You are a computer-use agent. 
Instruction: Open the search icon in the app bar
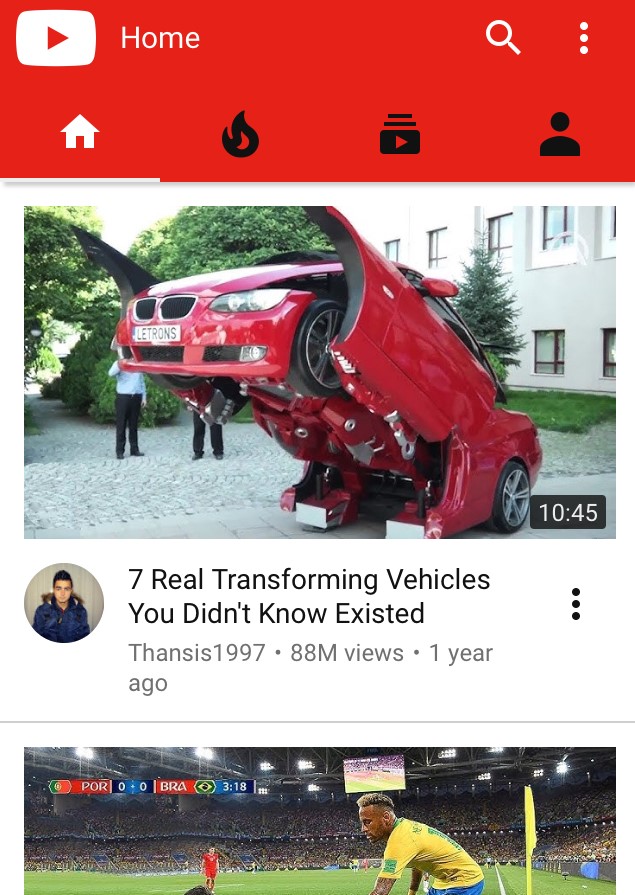pyautogui.click(x=503, y=38)
